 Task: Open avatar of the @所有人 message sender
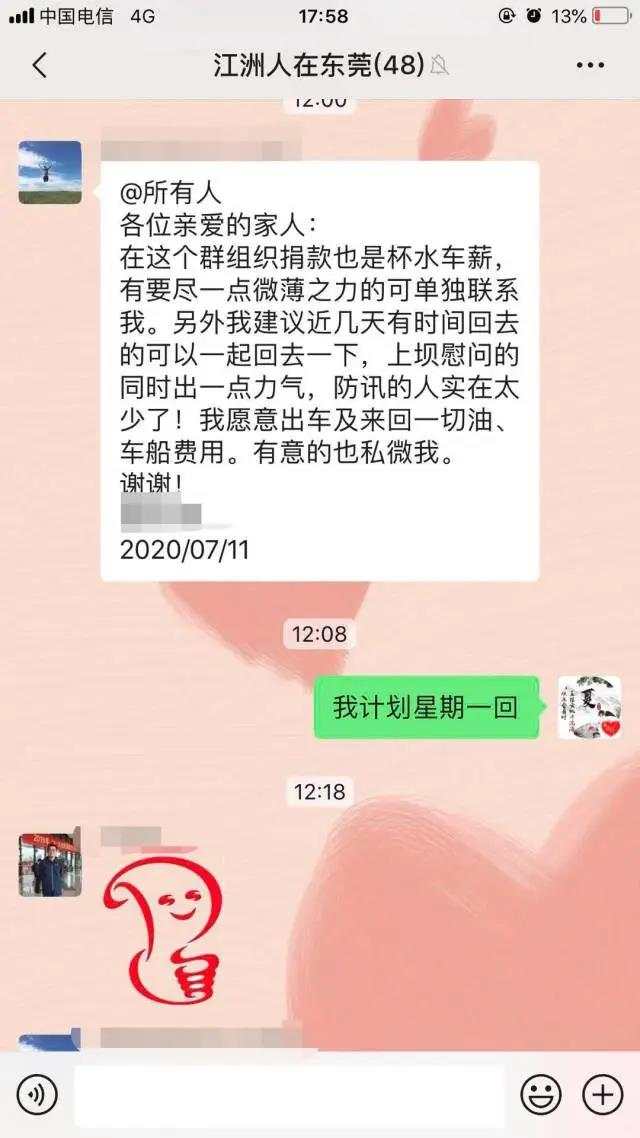pos(50,172)
